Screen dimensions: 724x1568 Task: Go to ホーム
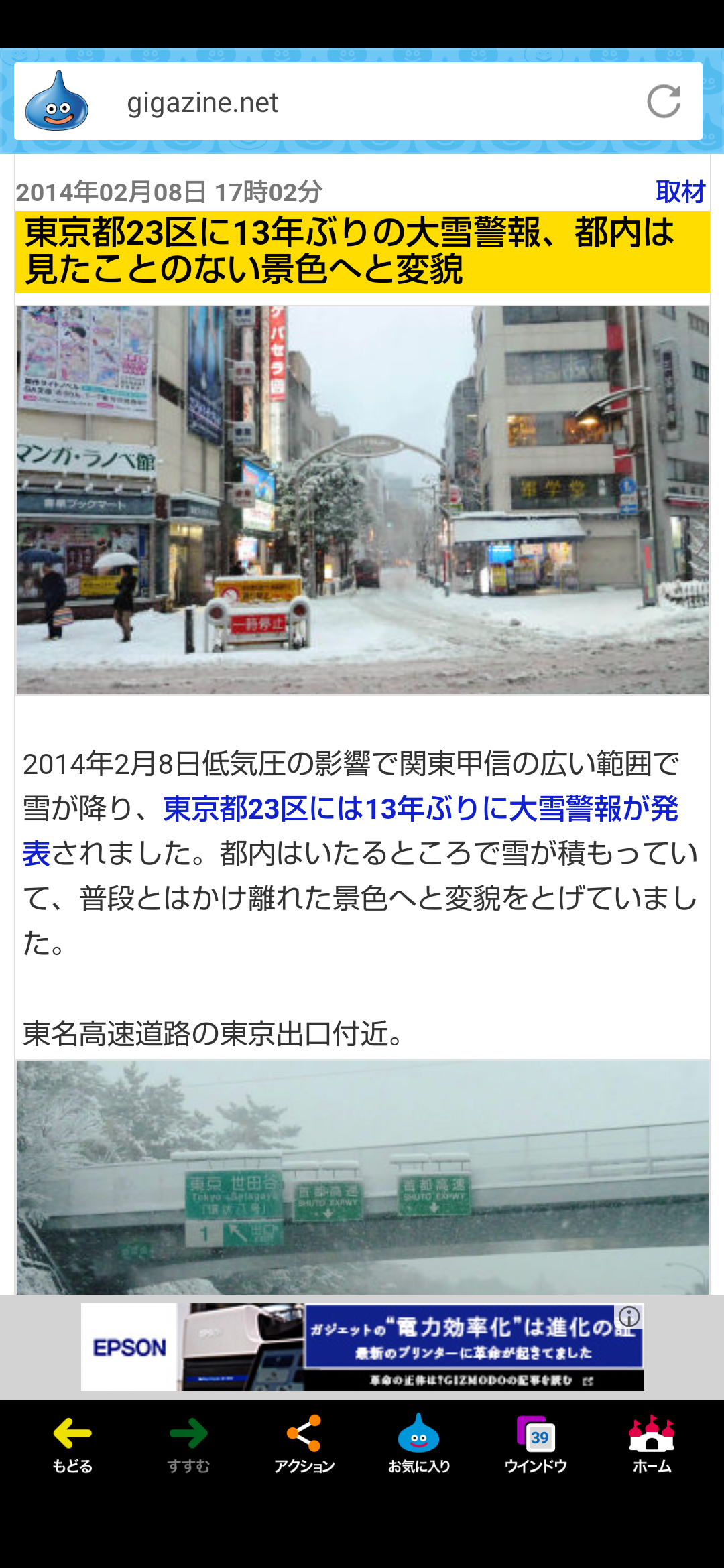coord(652,1444)
